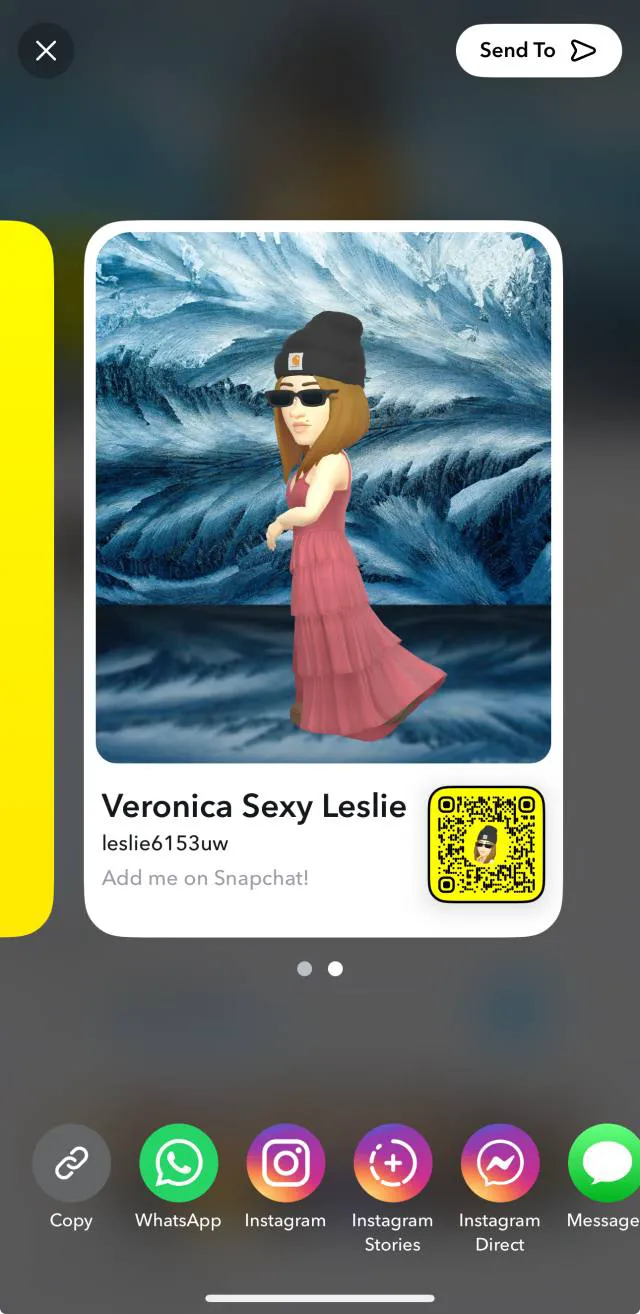Select the first page indicator dot
Viewport: 640px width, 1314px height.
click(x=305, y=968)
